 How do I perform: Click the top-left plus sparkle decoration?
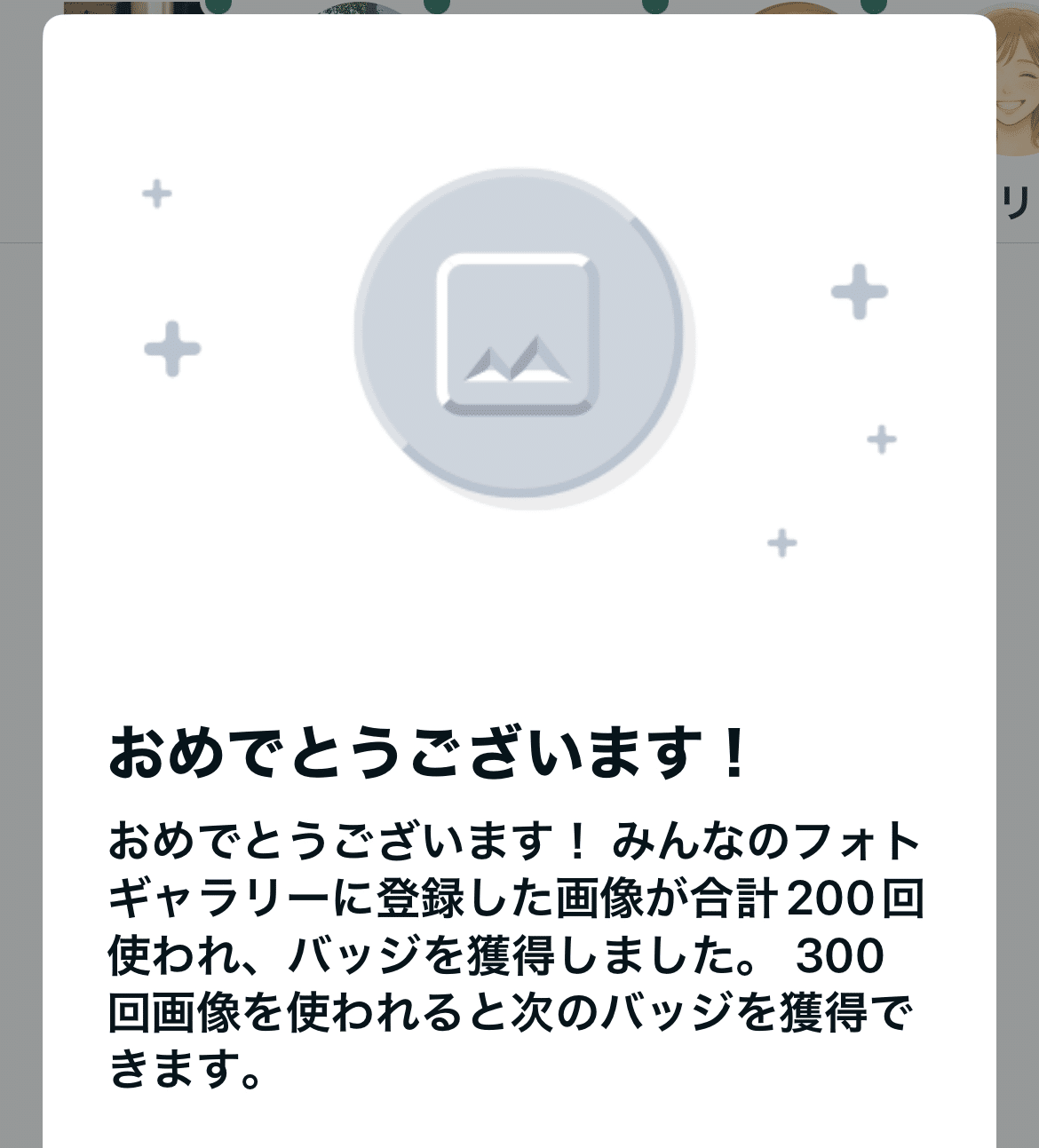156,194
